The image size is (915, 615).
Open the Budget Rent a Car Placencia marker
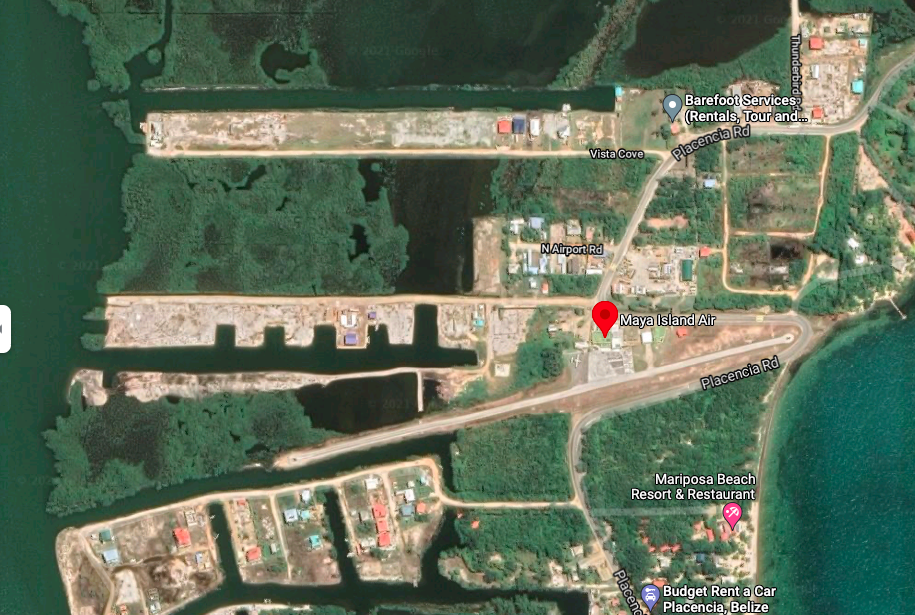651,596
